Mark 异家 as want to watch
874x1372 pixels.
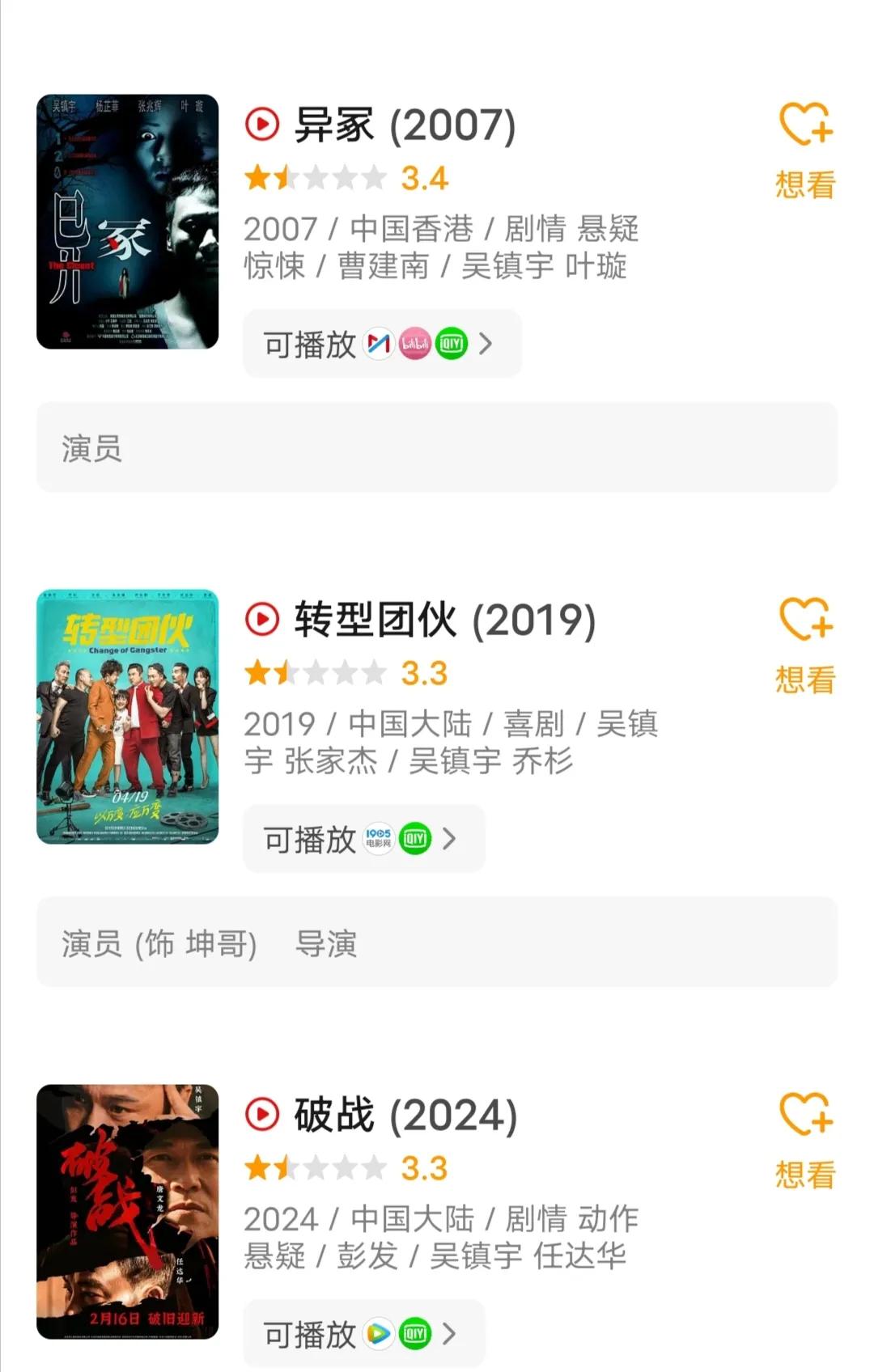(x=805, y=150)
